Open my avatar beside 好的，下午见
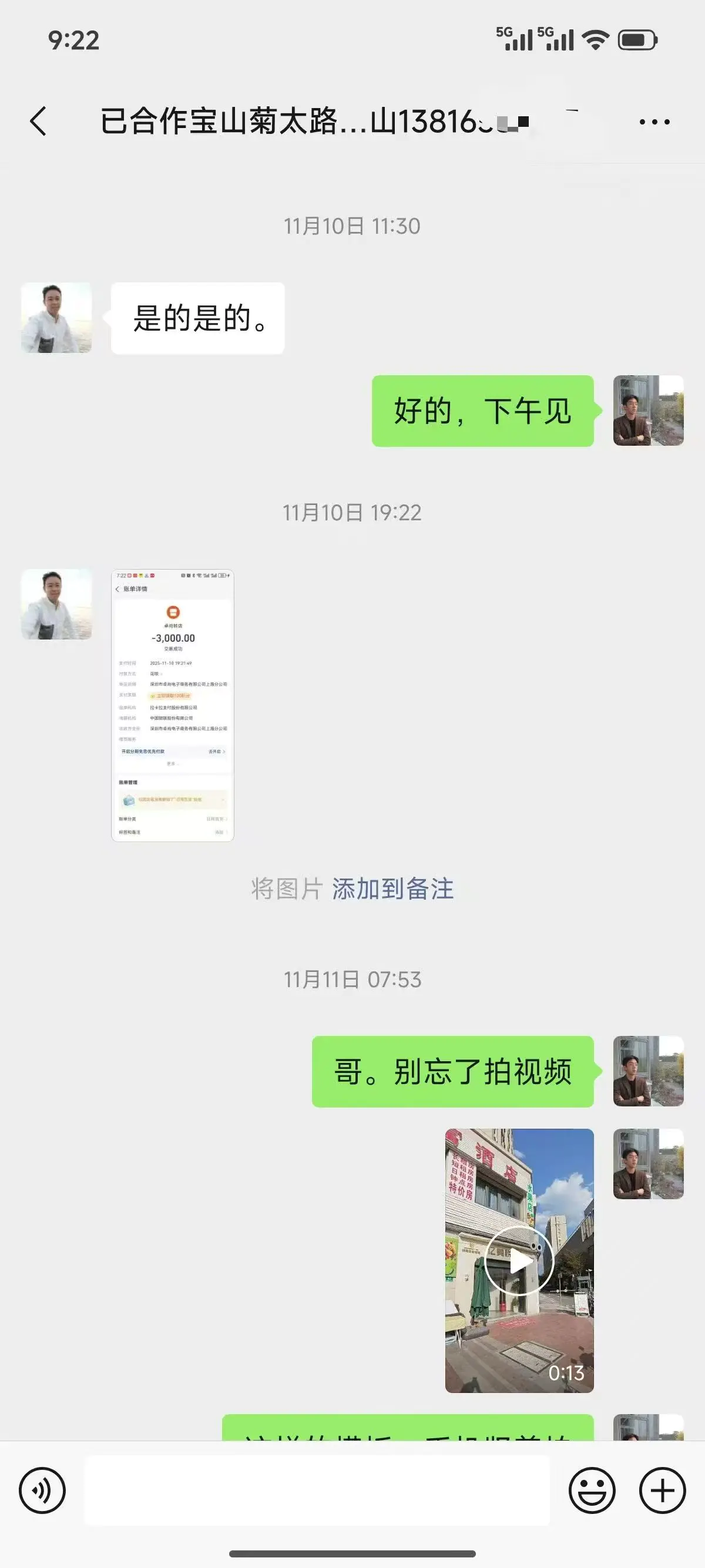Screen dimensions: 705x1568 648,411
